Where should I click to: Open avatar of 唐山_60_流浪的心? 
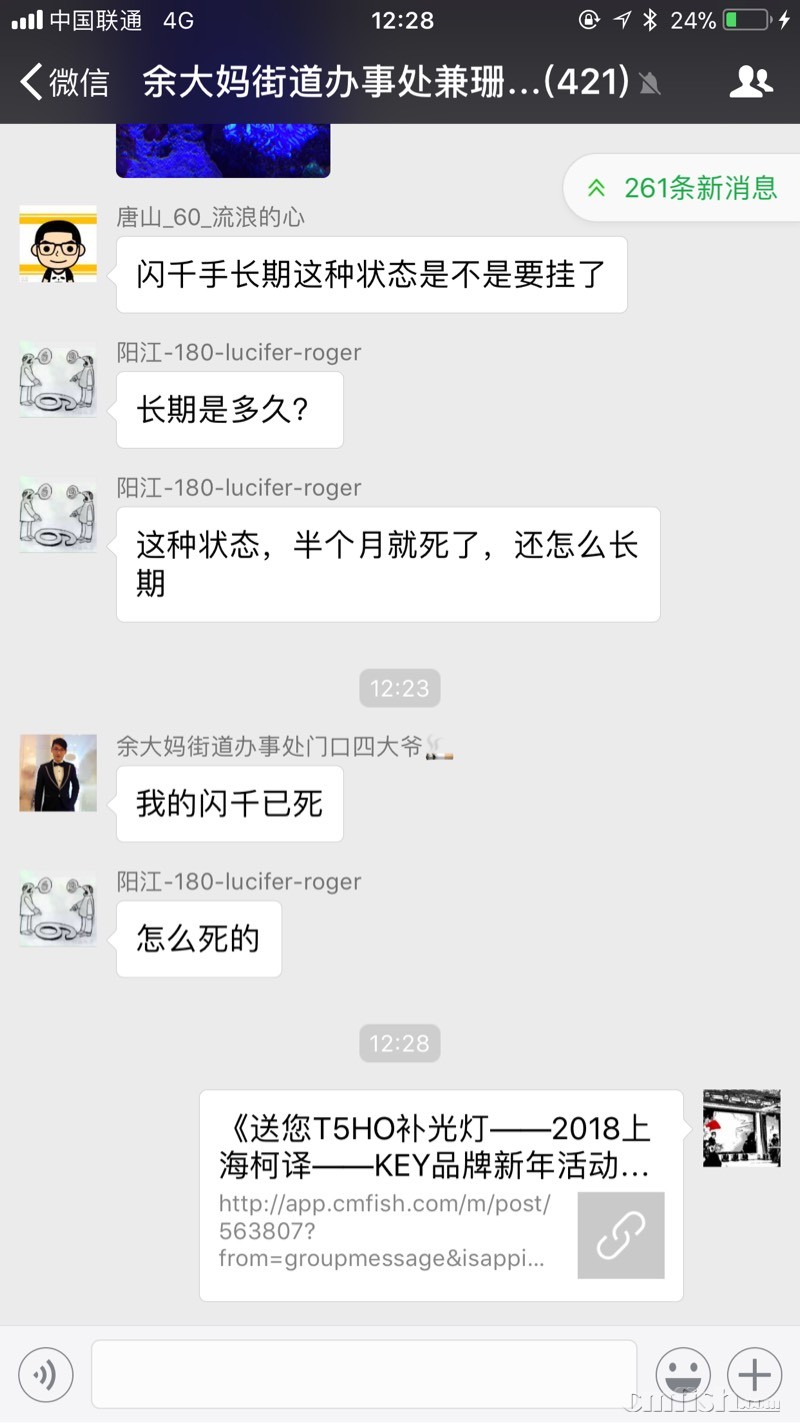coord(58,244)
